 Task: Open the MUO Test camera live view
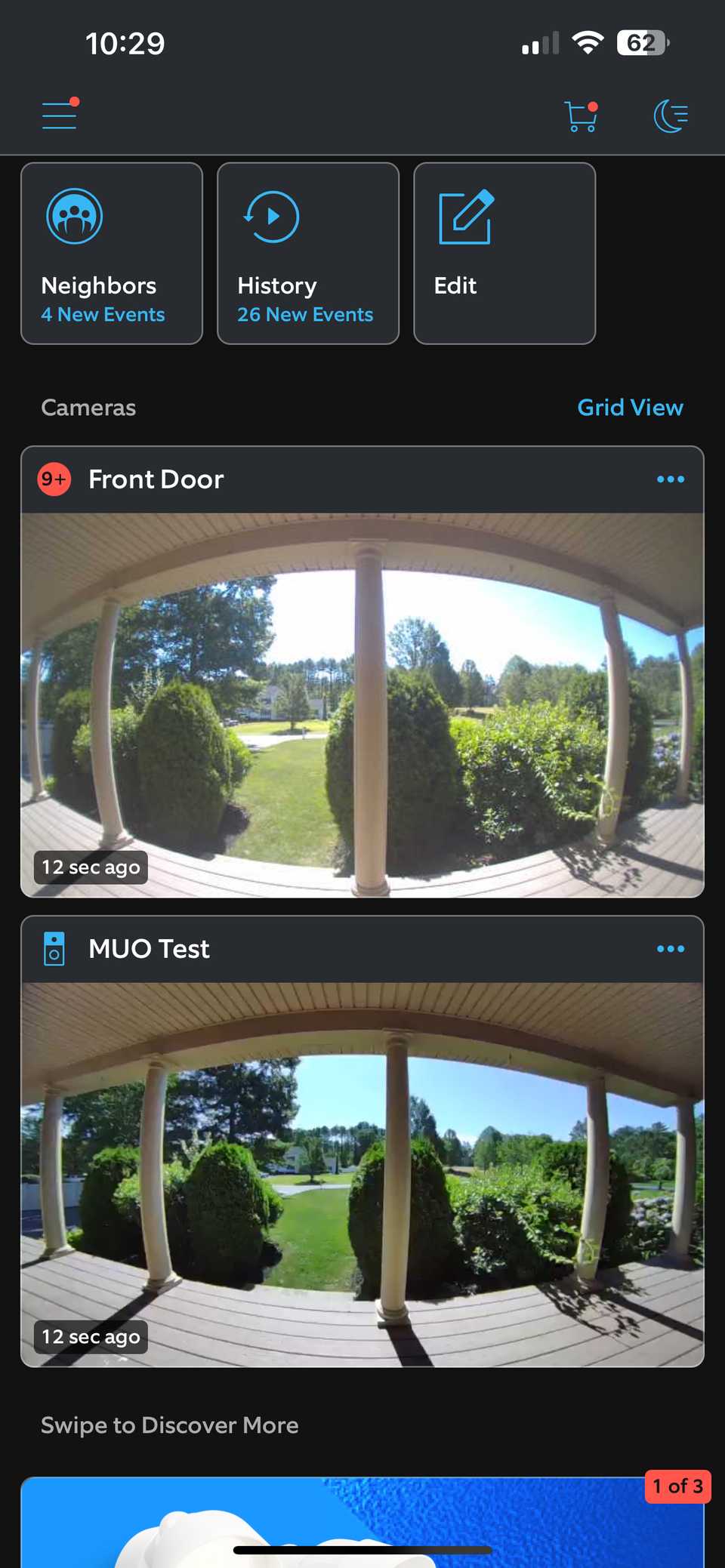[362, 1174]
